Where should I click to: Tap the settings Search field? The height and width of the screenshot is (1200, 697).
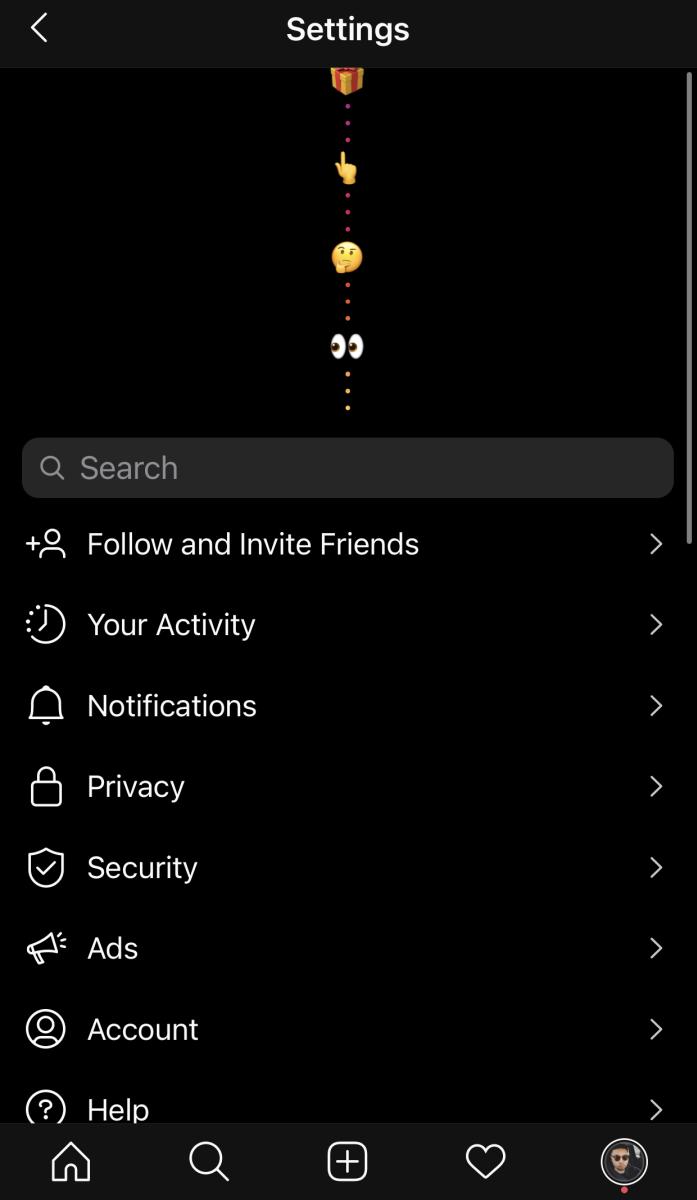pyautogui.click(x=347, y=468)
